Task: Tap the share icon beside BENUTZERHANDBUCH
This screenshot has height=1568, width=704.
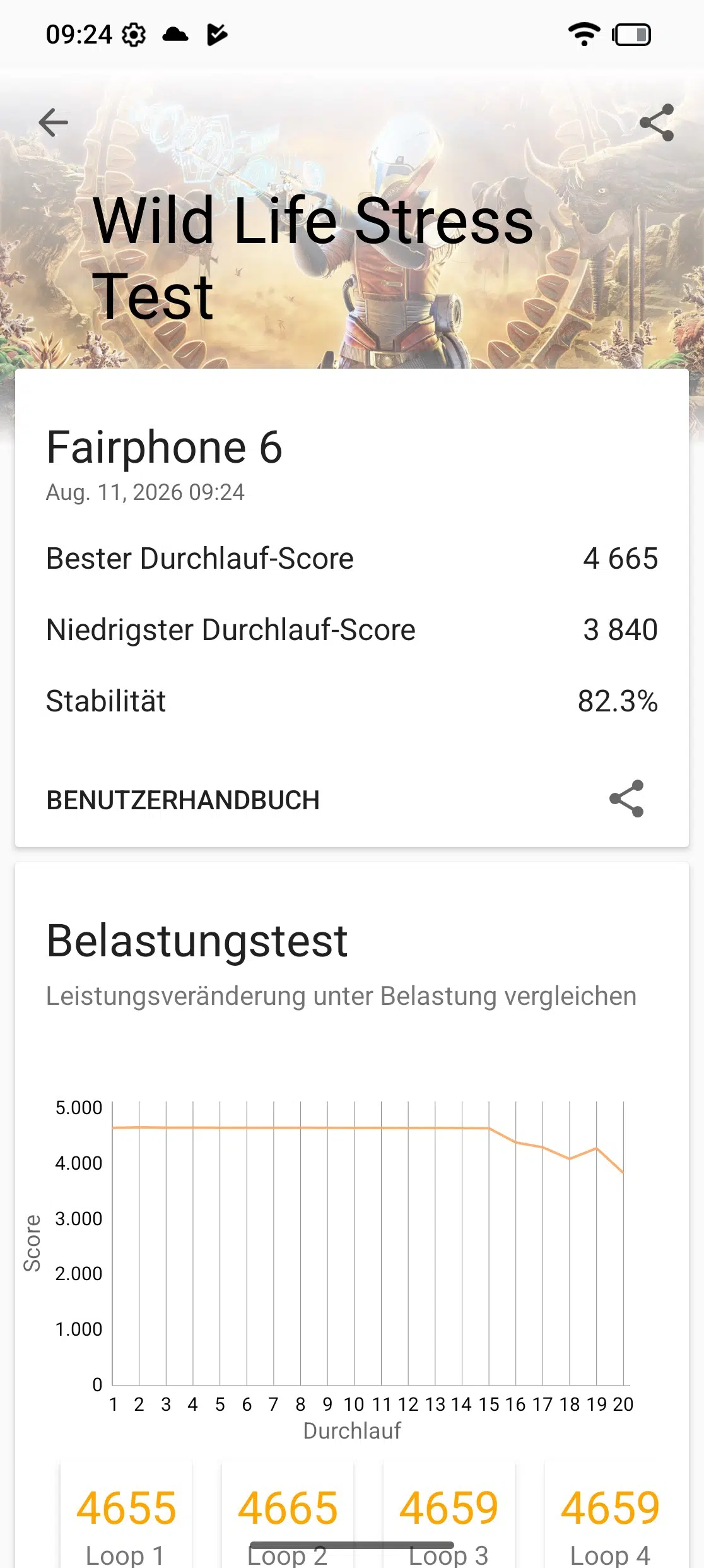Action: (x=626, y=799)
